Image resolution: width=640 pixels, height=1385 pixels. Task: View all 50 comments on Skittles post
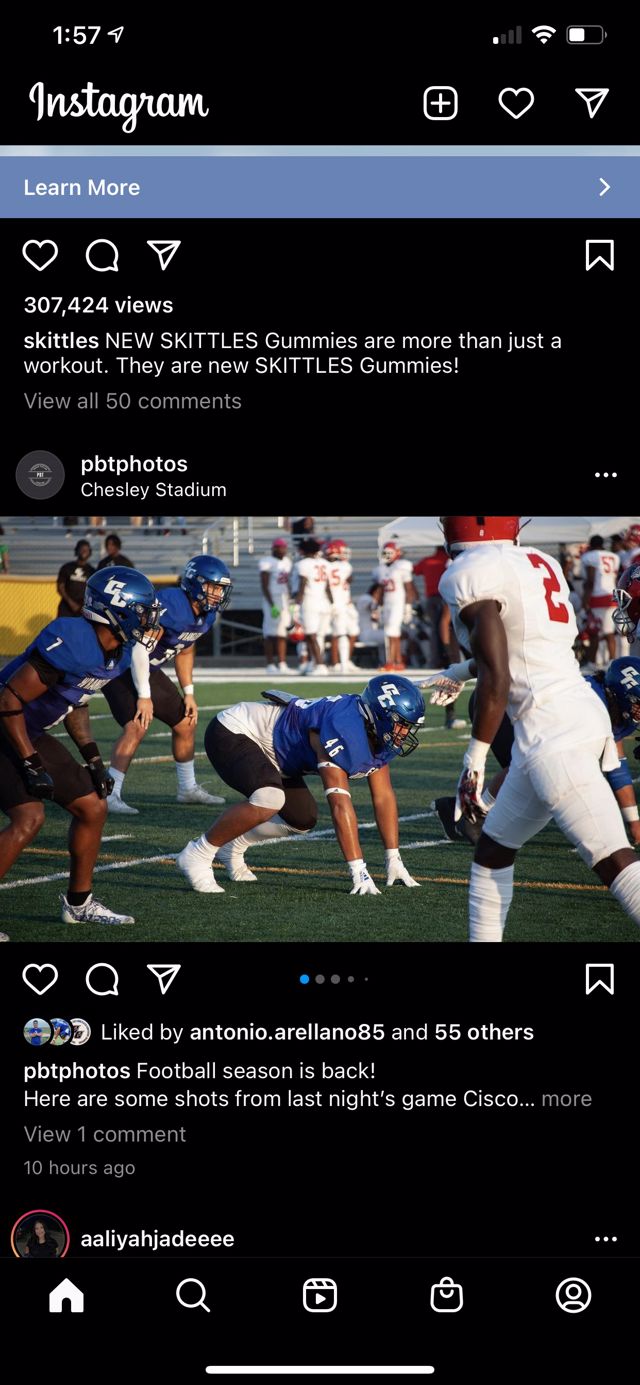[133, 401]
